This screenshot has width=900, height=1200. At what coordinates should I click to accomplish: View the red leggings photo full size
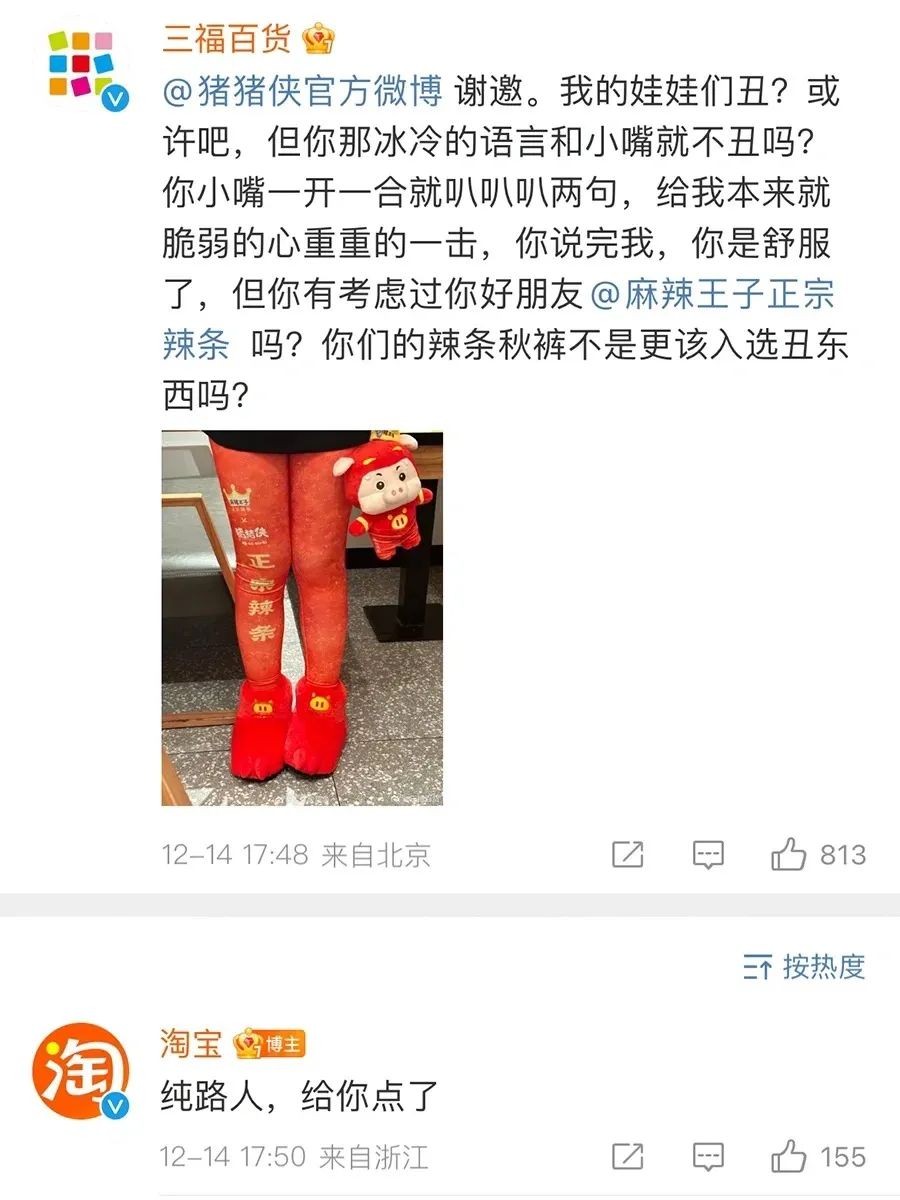302,617
